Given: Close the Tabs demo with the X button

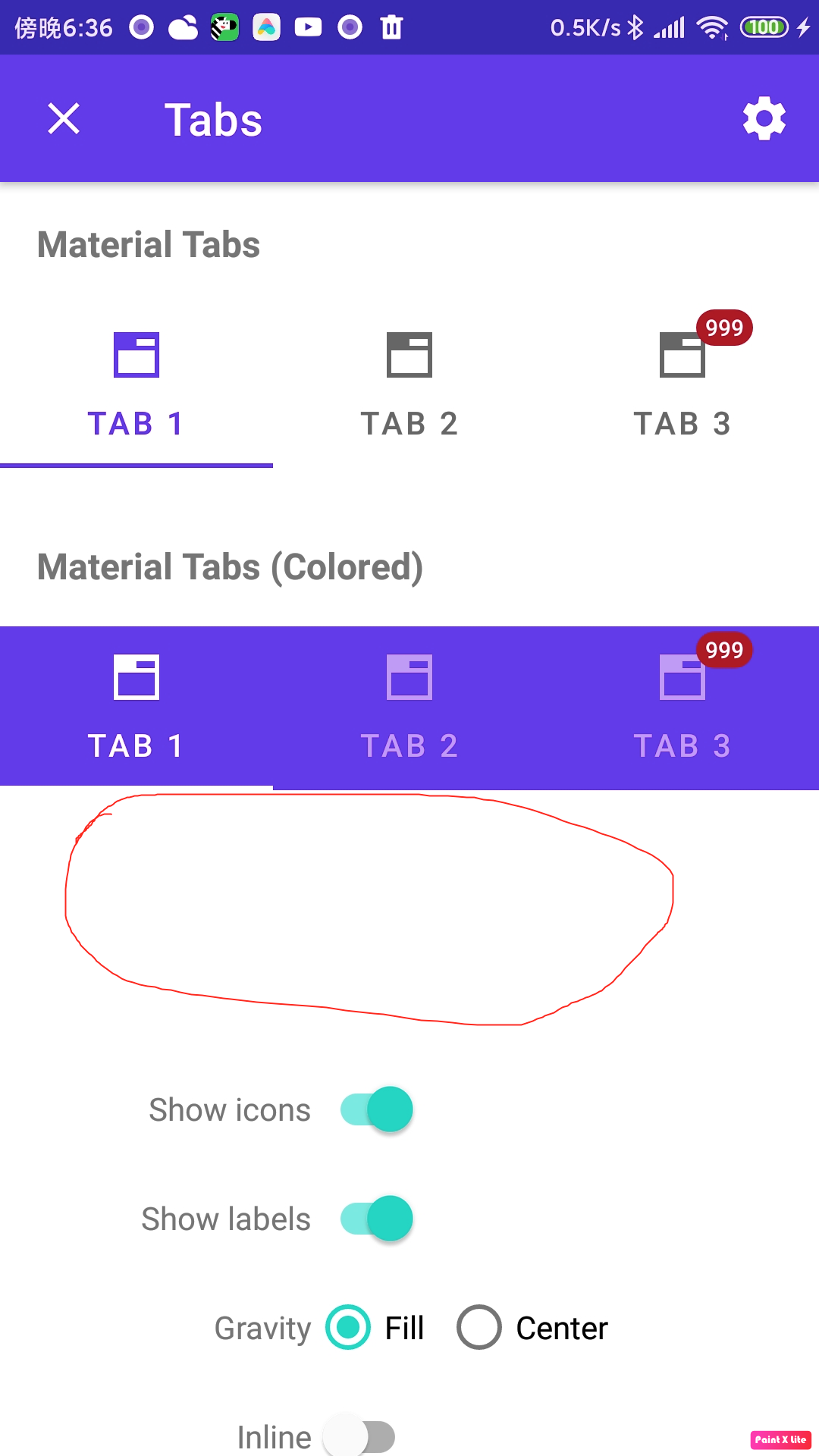Looking at the screenshot, I should (x=64, y=118).
